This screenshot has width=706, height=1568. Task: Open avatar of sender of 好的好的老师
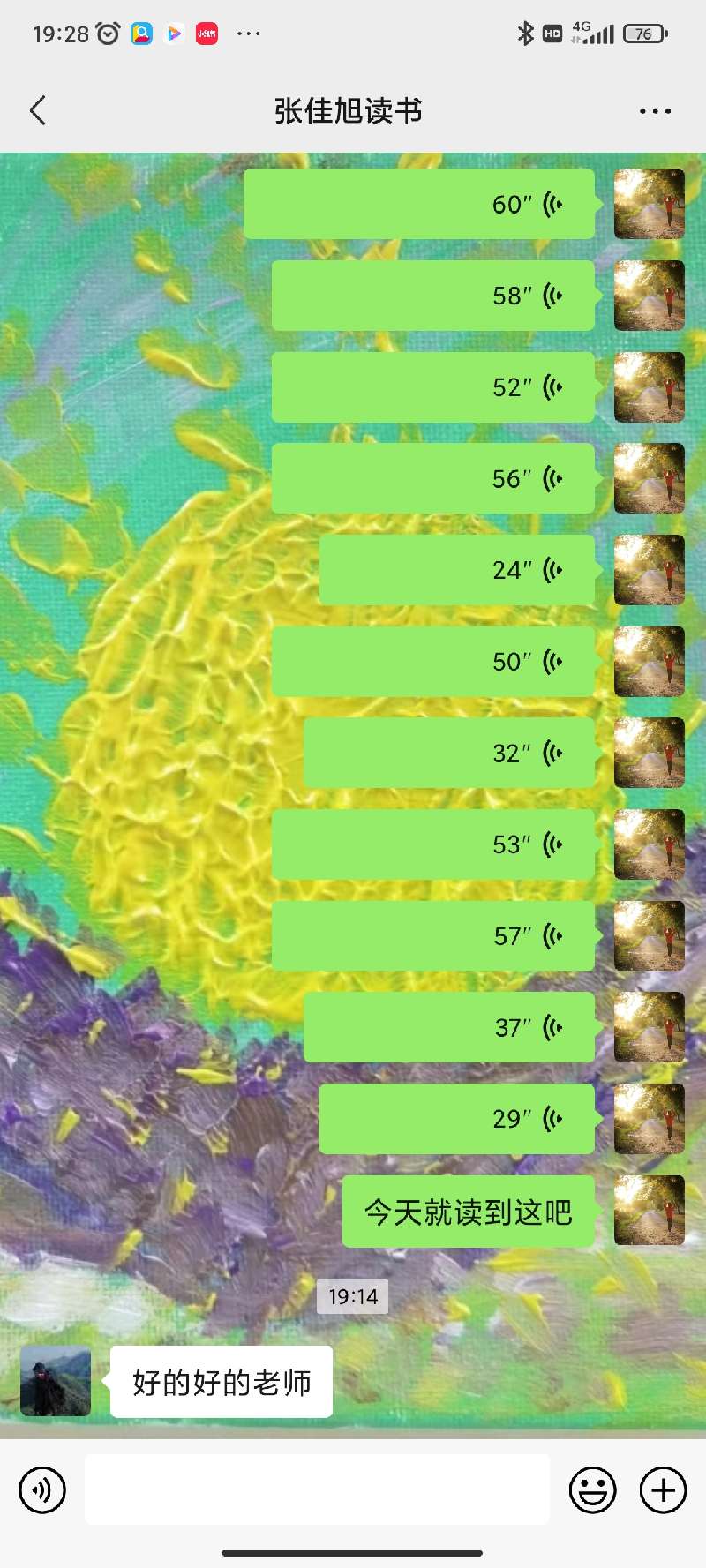tap(56, 1381)
